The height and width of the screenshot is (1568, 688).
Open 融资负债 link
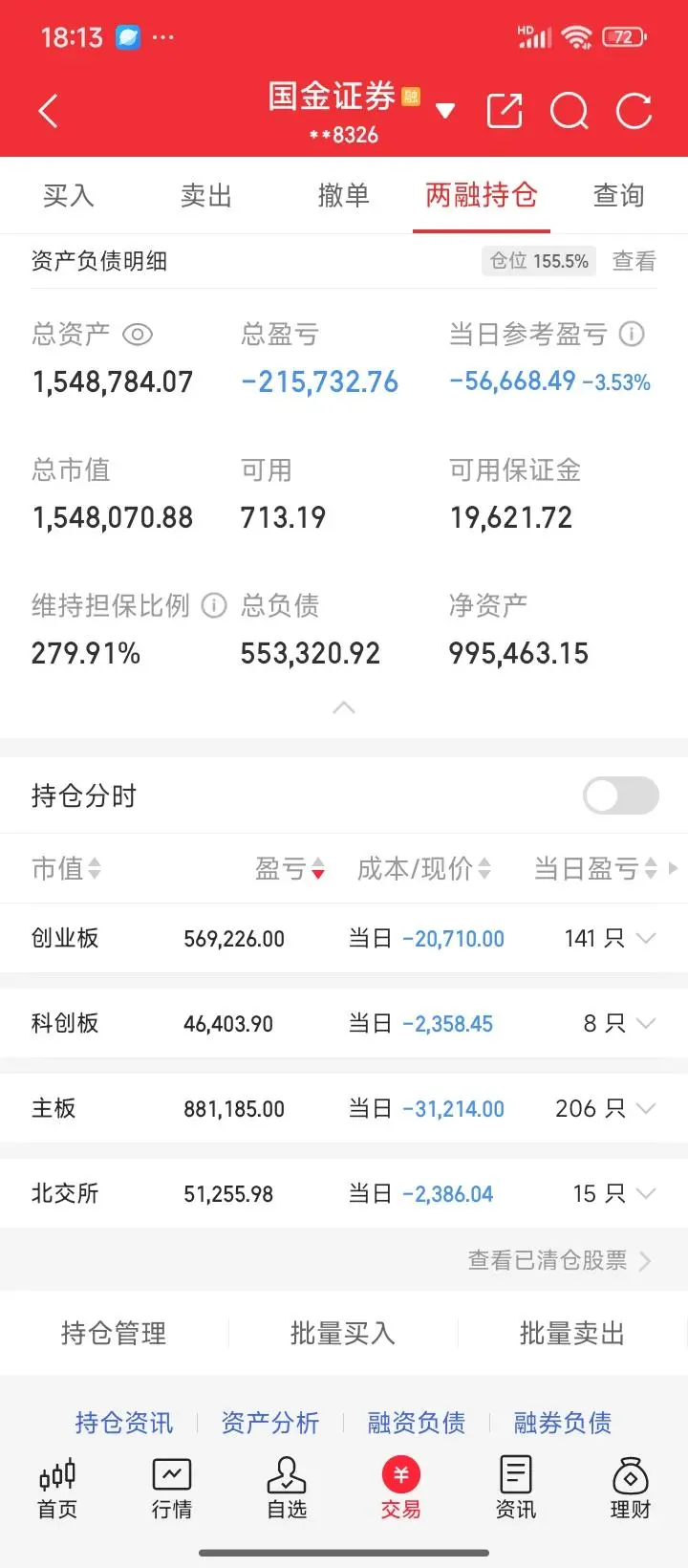[x=417, y=1423]
